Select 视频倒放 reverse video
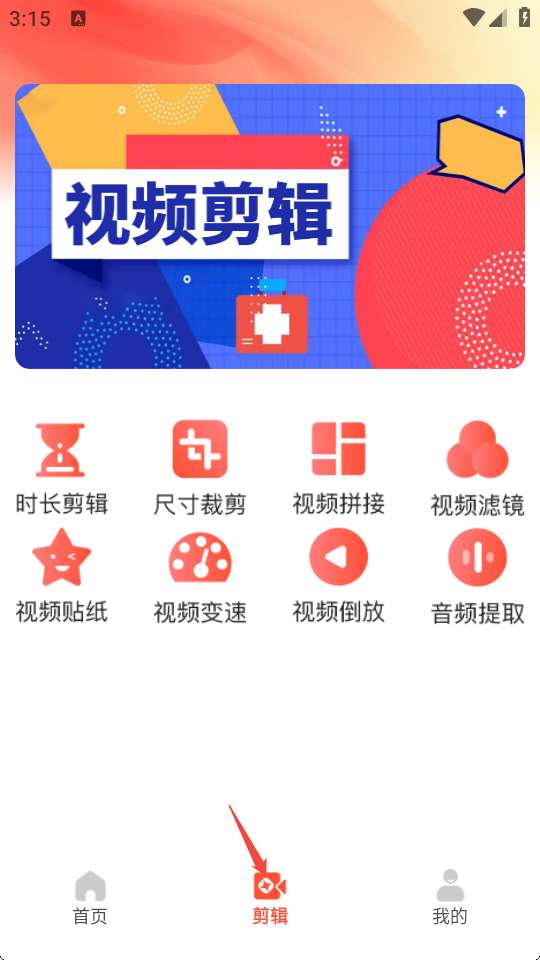The width and height of the screenshot is (540, 960). point(339,576)
